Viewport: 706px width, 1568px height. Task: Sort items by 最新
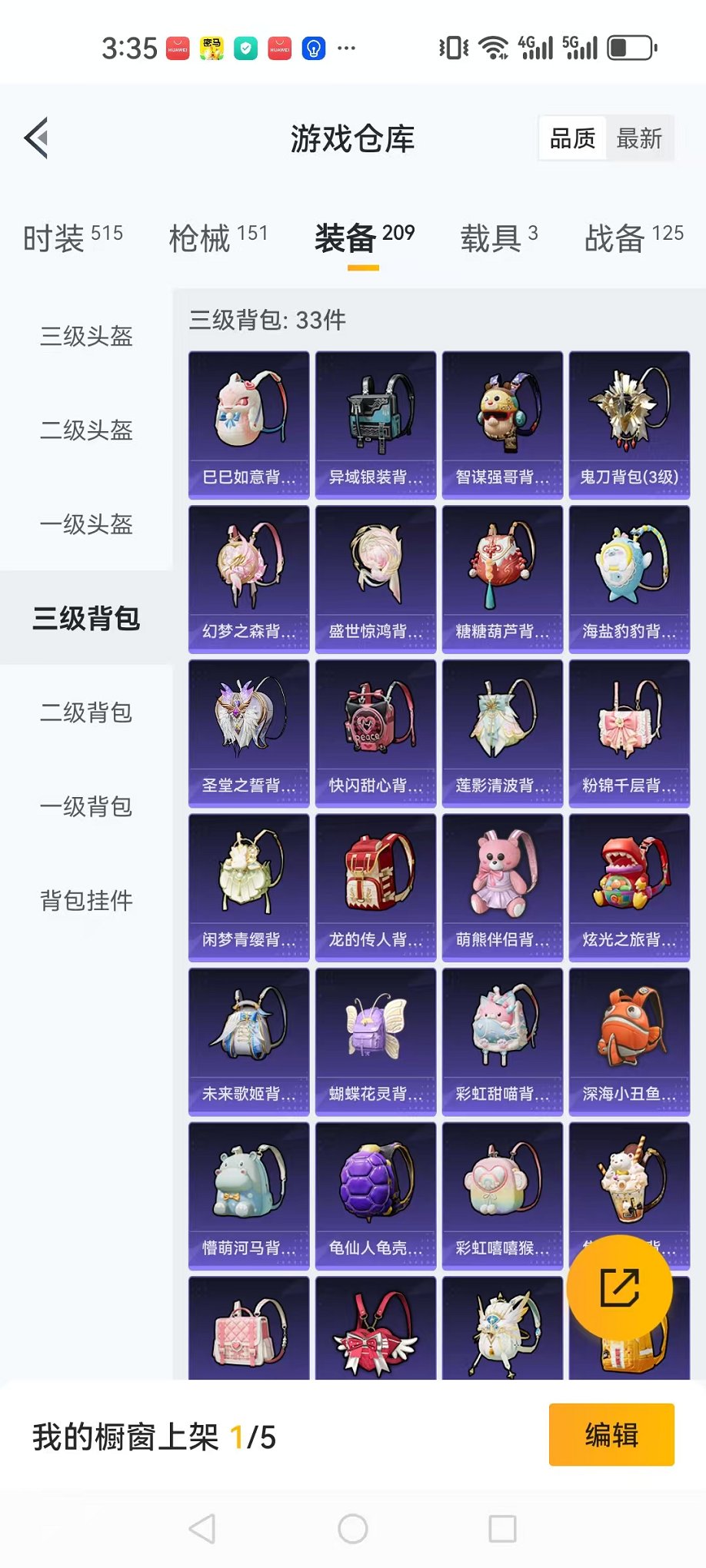coord(639,139)
